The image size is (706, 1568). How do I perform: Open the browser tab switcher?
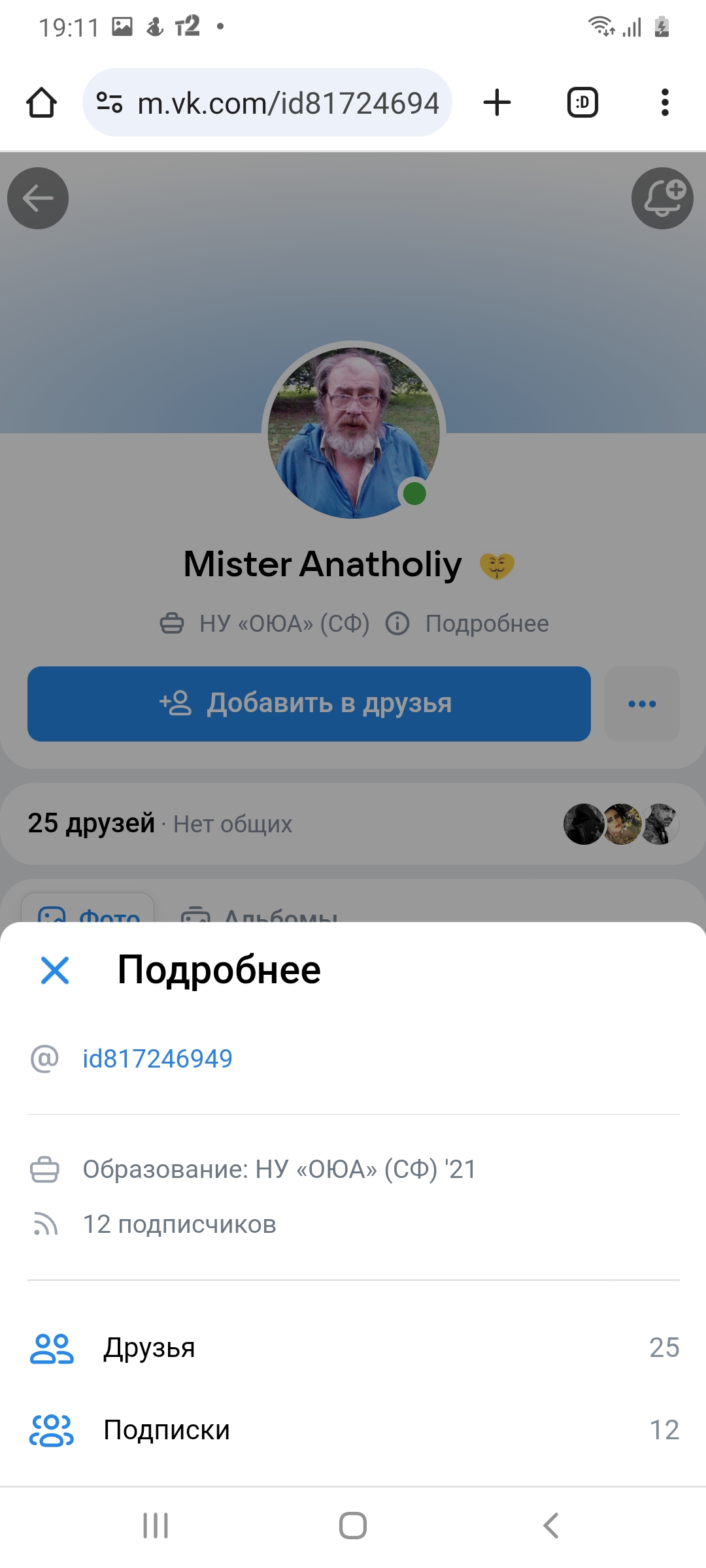point(582,103)
